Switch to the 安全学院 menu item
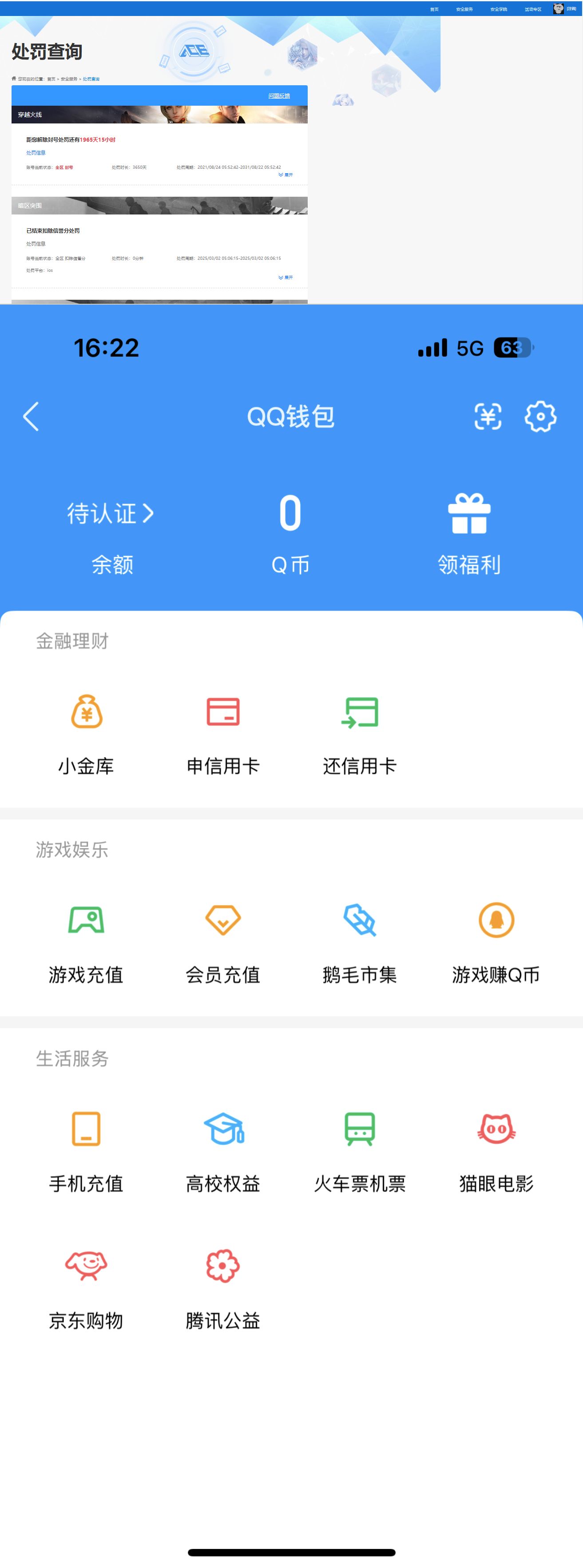This screenshot has width=583, height=1568. point(500,9)
